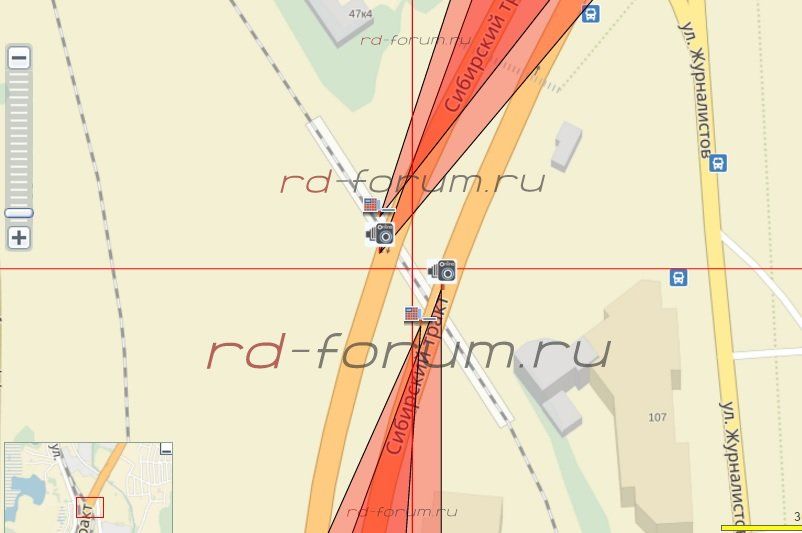The image size is (802, 533).
Task: Open the bus stop marker on the horizontal red line
Action: (678, 277)
